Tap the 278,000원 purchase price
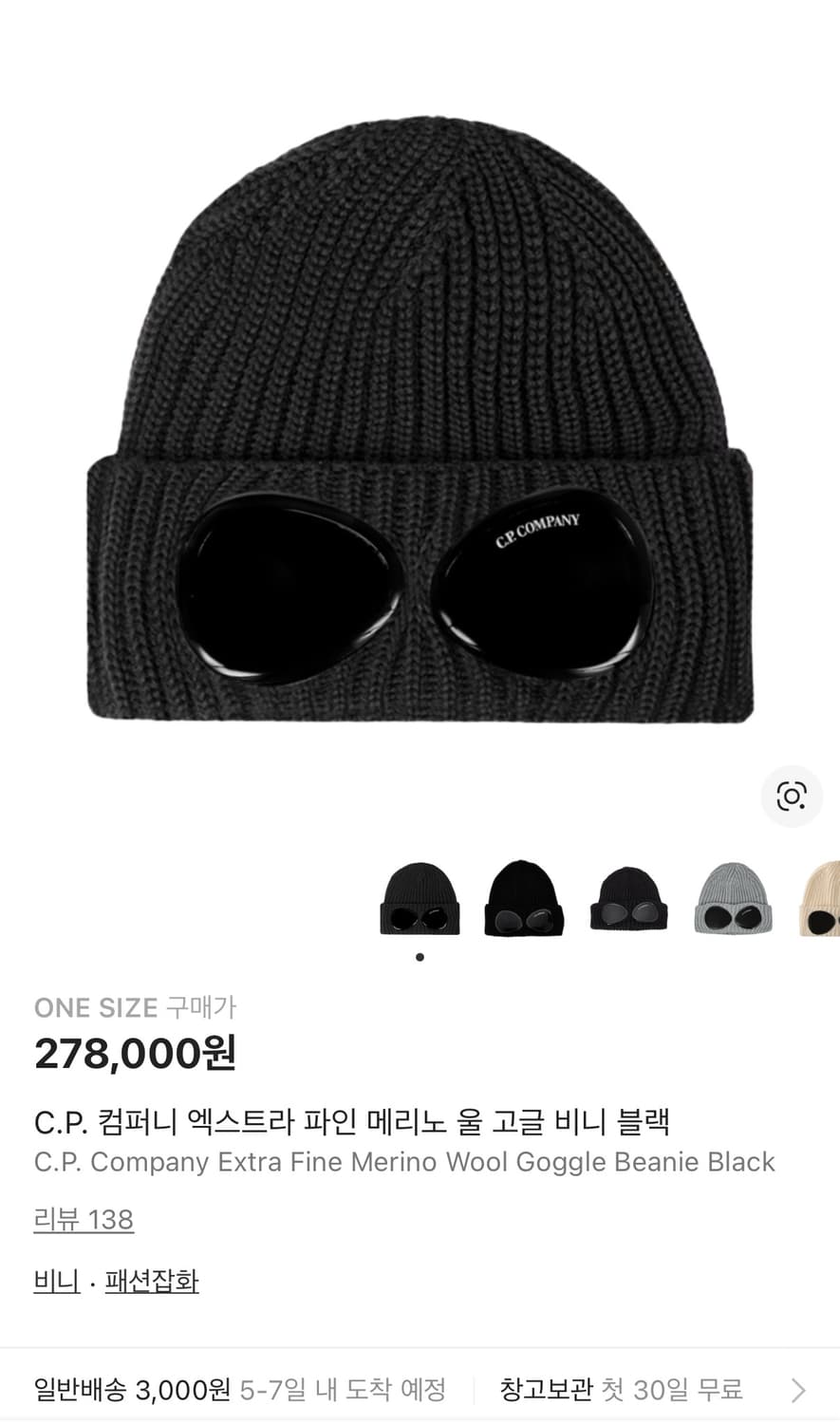This screenshot has height=1424, width=840. click(136, 1054)
